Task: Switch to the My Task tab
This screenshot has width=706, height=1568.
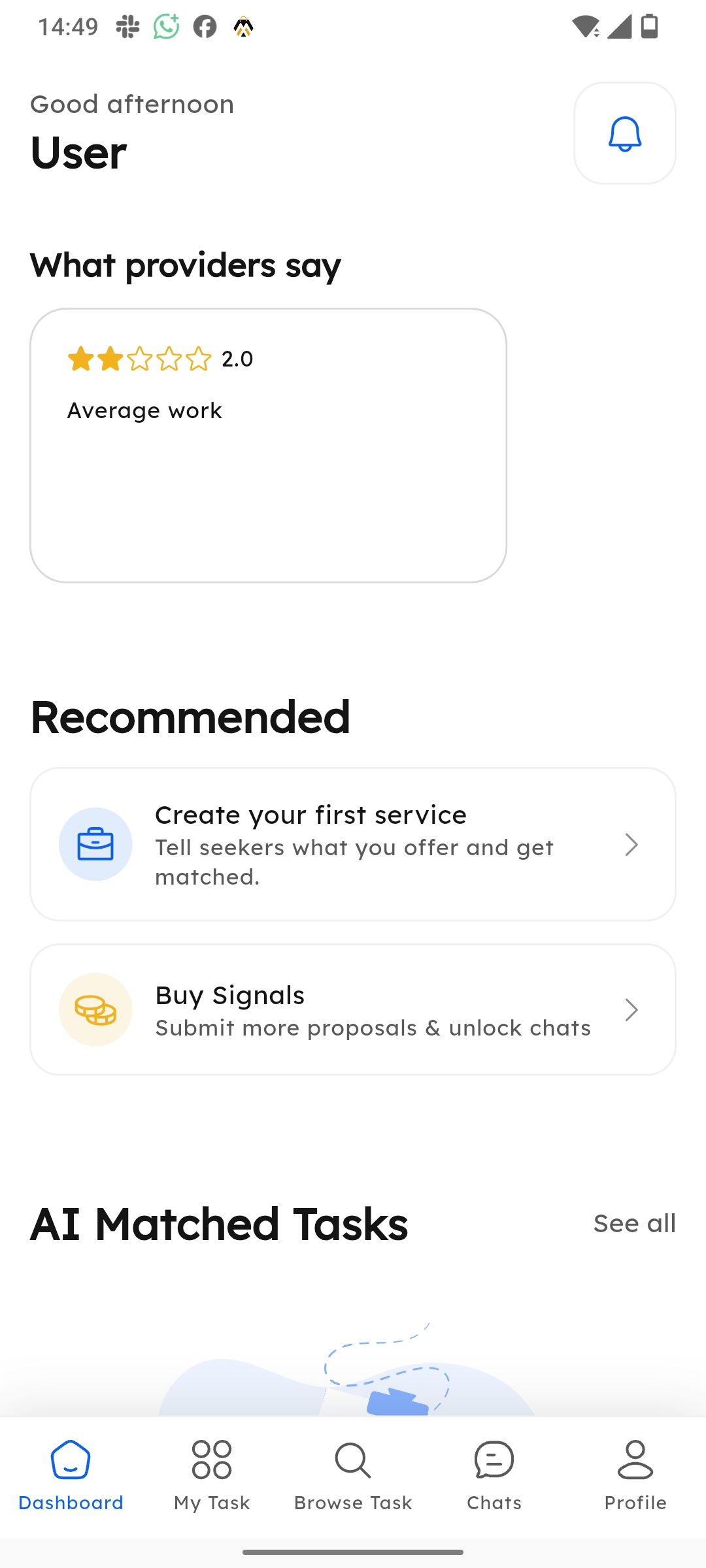Action: click(x=212, y=1477)
